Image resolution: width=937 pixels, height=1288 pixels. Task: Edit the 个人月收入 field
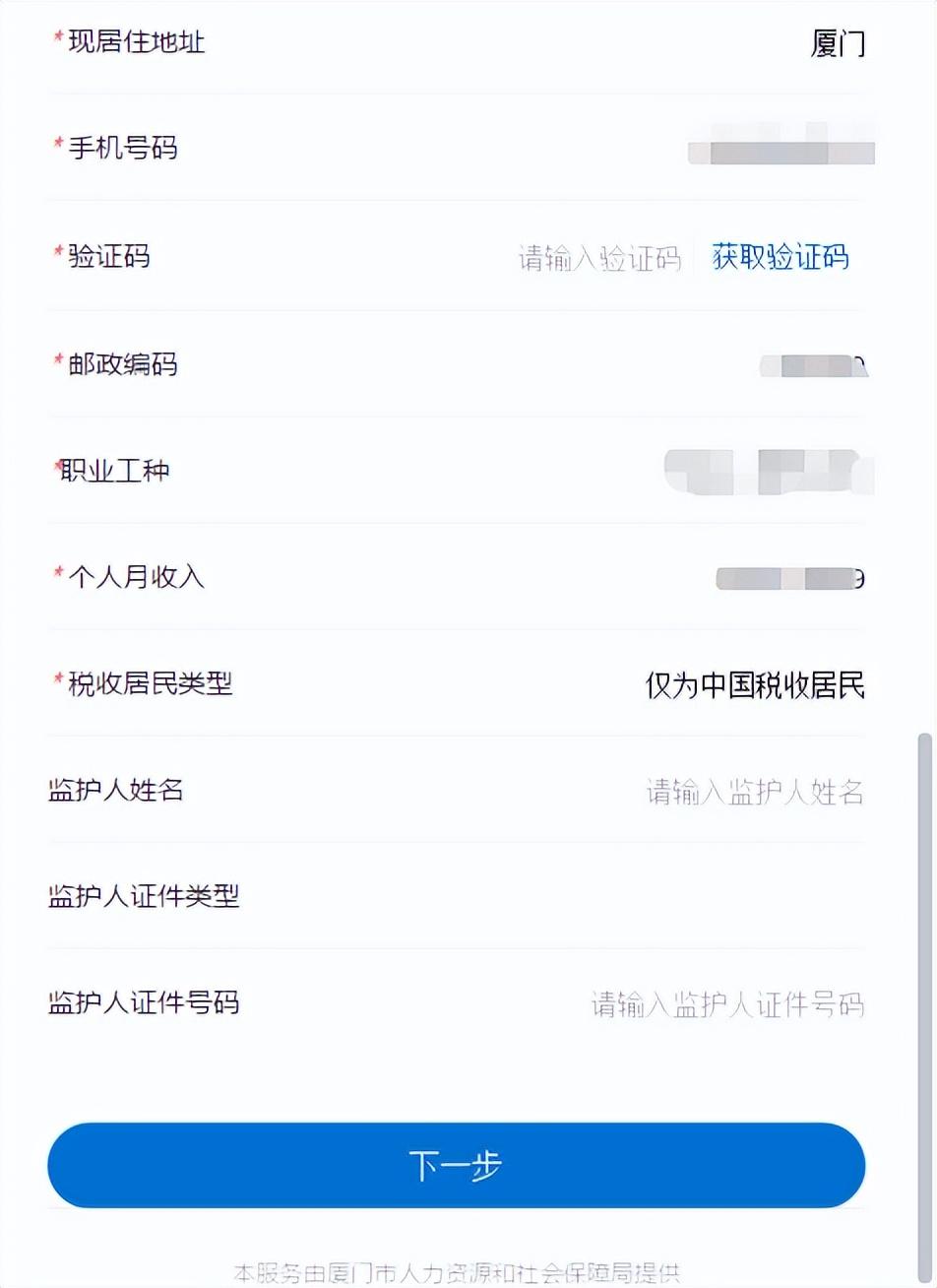(x=789, y=579)
